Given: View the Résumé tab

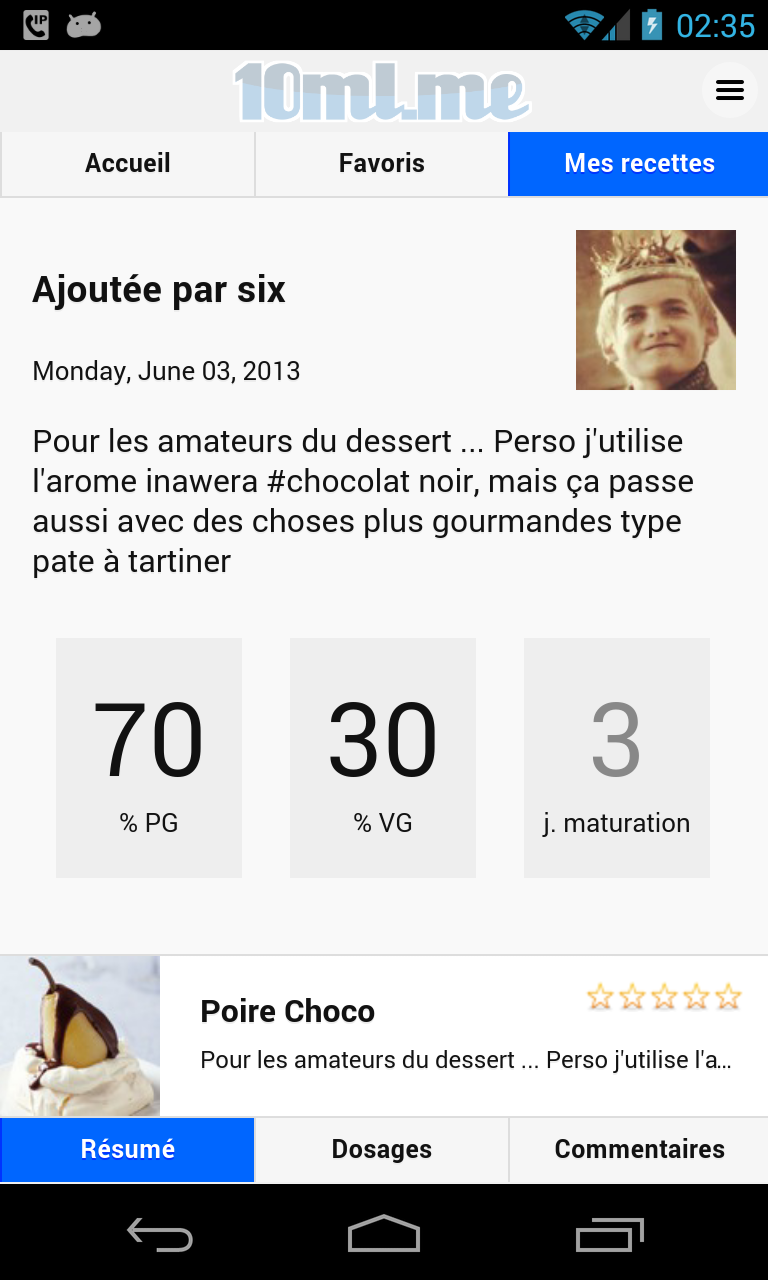Looking at the screenshot, I should [x=128, y=1150].
